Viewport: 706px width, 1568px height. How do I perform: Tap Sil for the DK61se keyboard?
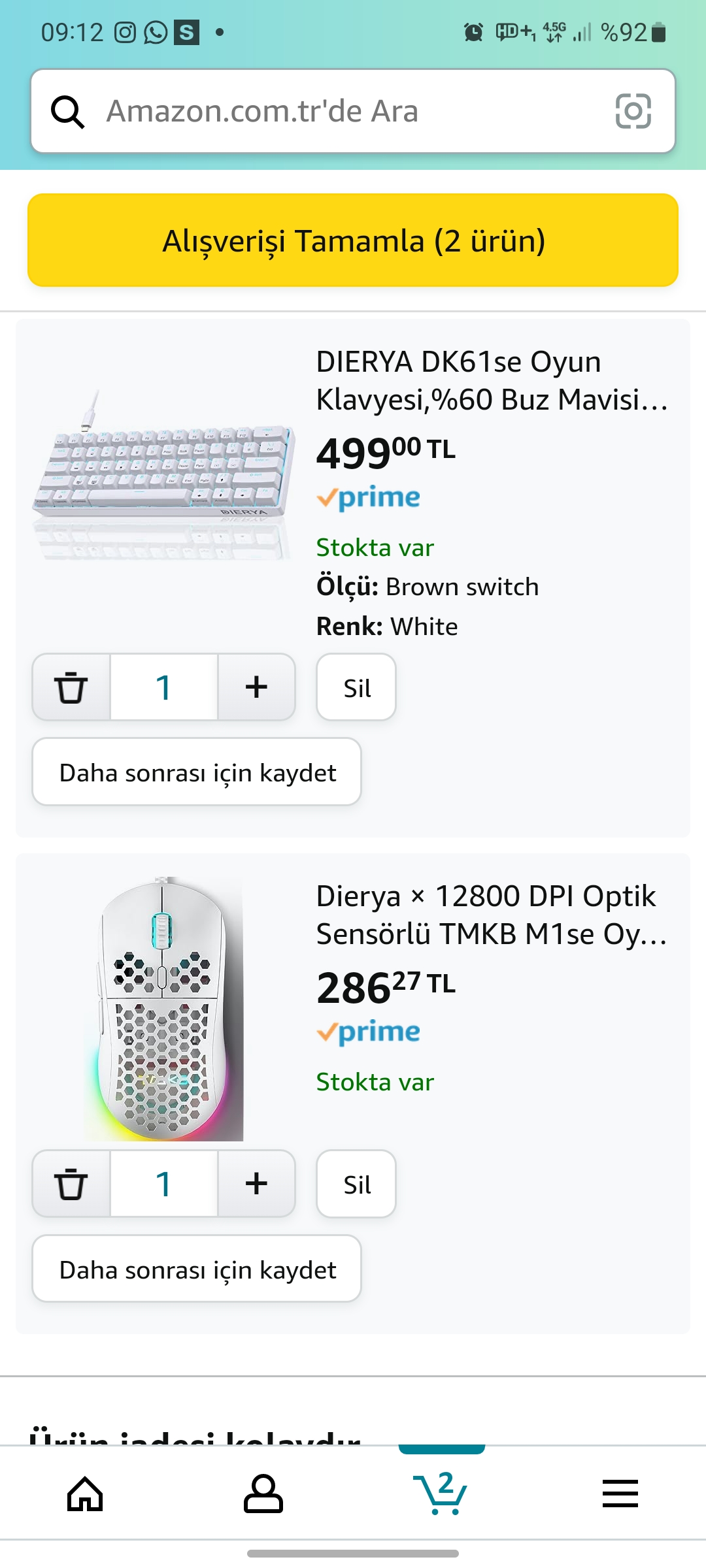point(356,687)
